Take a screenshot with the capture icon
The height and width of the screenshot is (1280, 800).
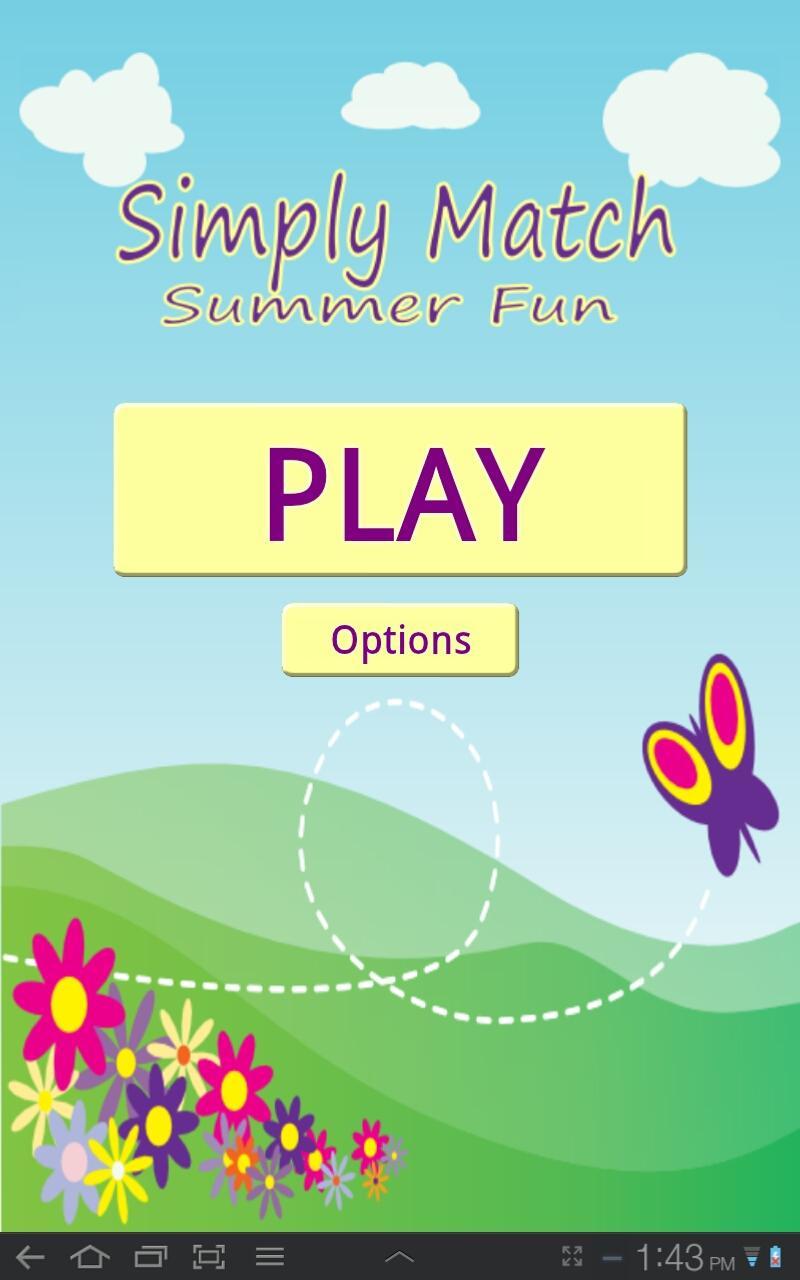click(x=209, y=1257)
